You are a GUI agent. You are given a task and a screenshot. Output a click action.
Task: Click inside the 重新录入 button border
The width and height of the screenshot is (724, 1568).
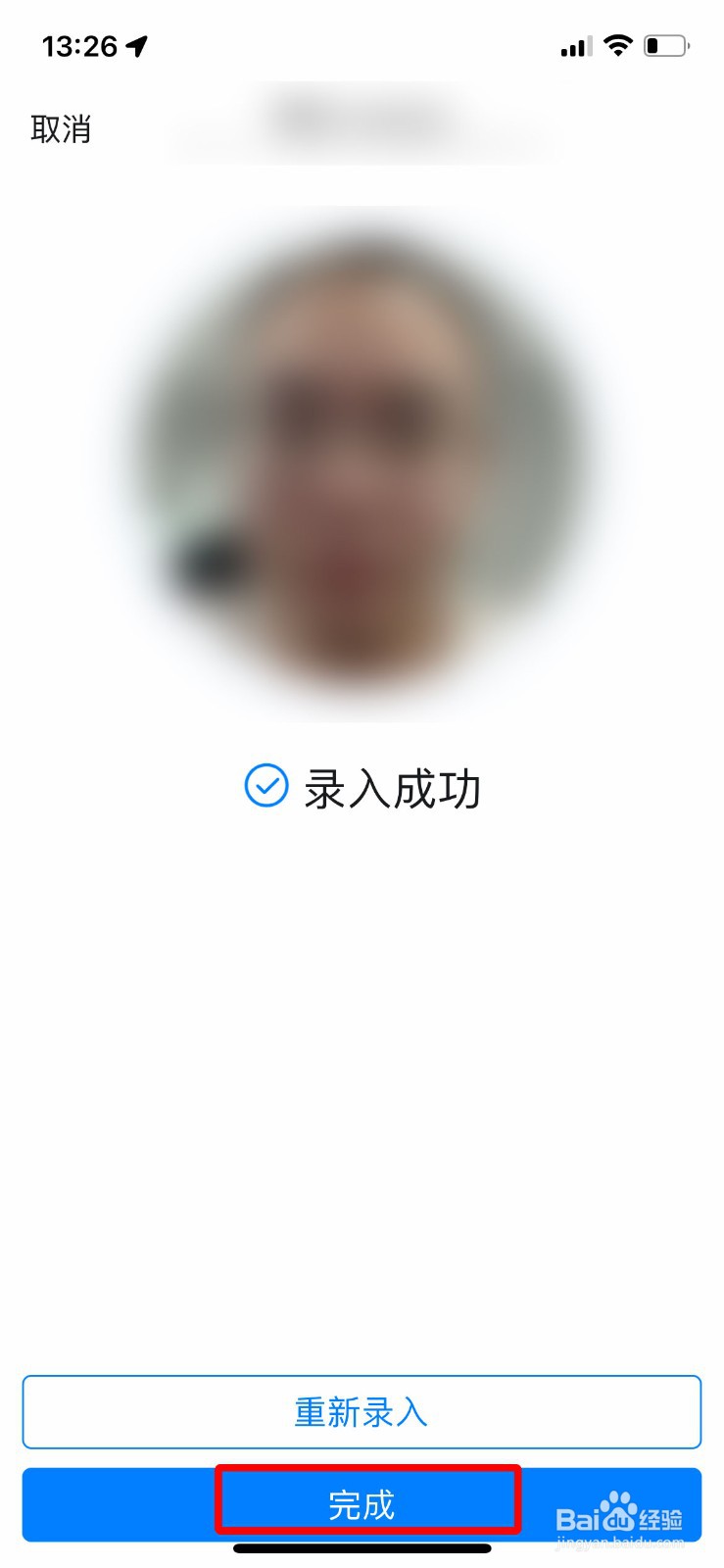click(362, 1411)
